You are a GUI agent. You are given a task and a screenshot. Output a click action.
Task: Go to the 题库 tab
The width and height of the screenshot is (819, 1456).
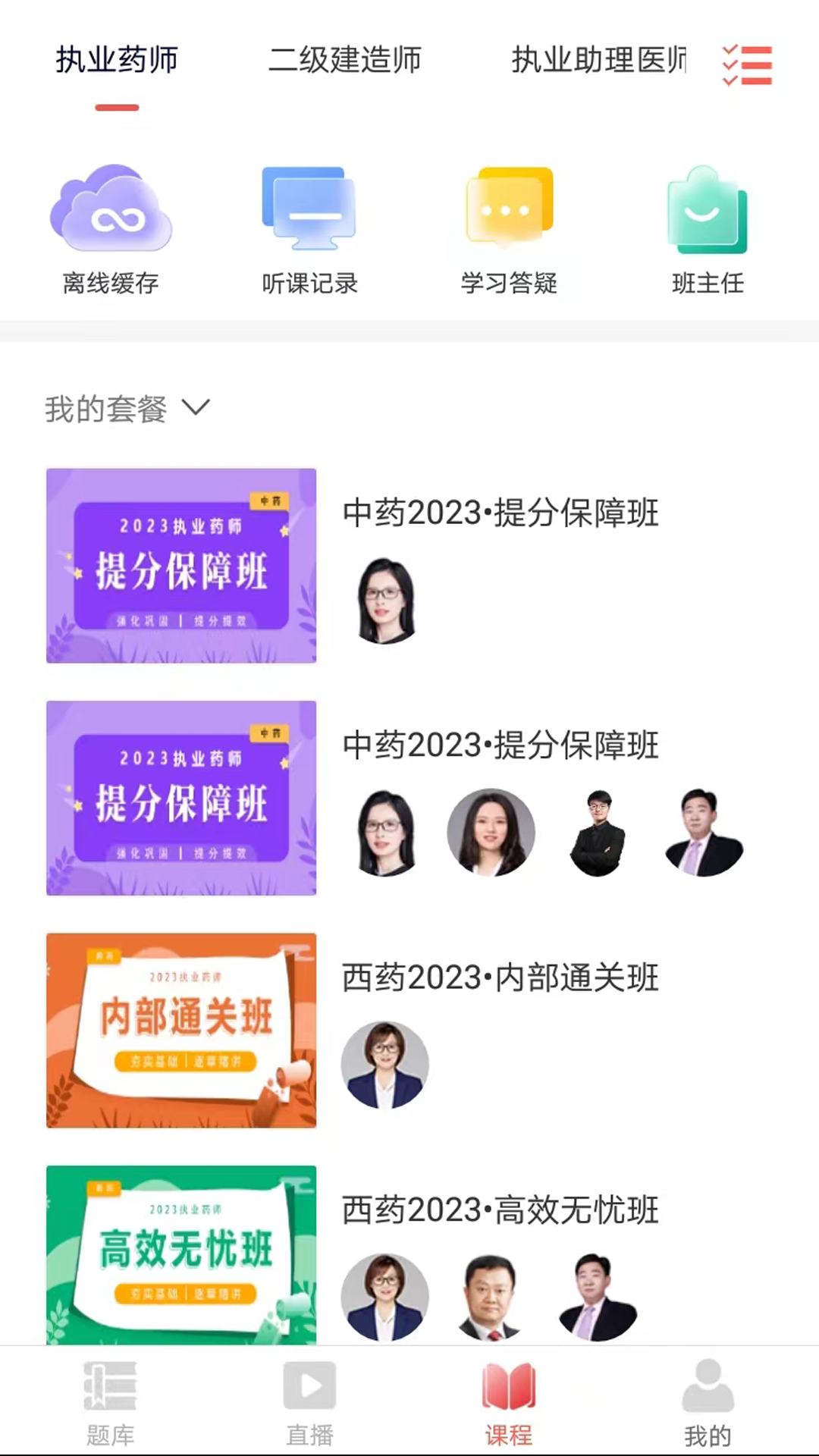coord(111,1403)
